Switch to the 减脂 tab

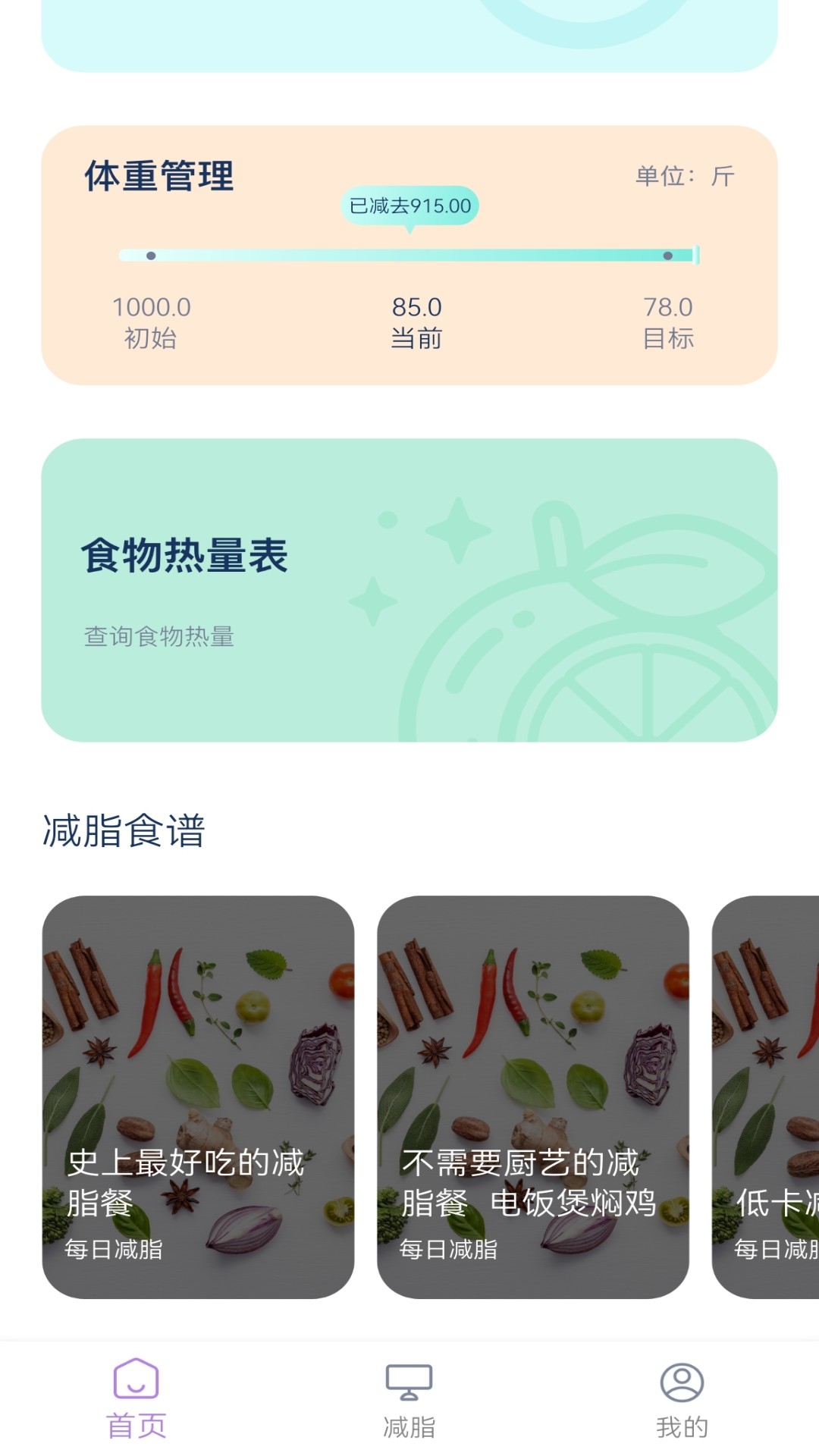pos(409,1418)
